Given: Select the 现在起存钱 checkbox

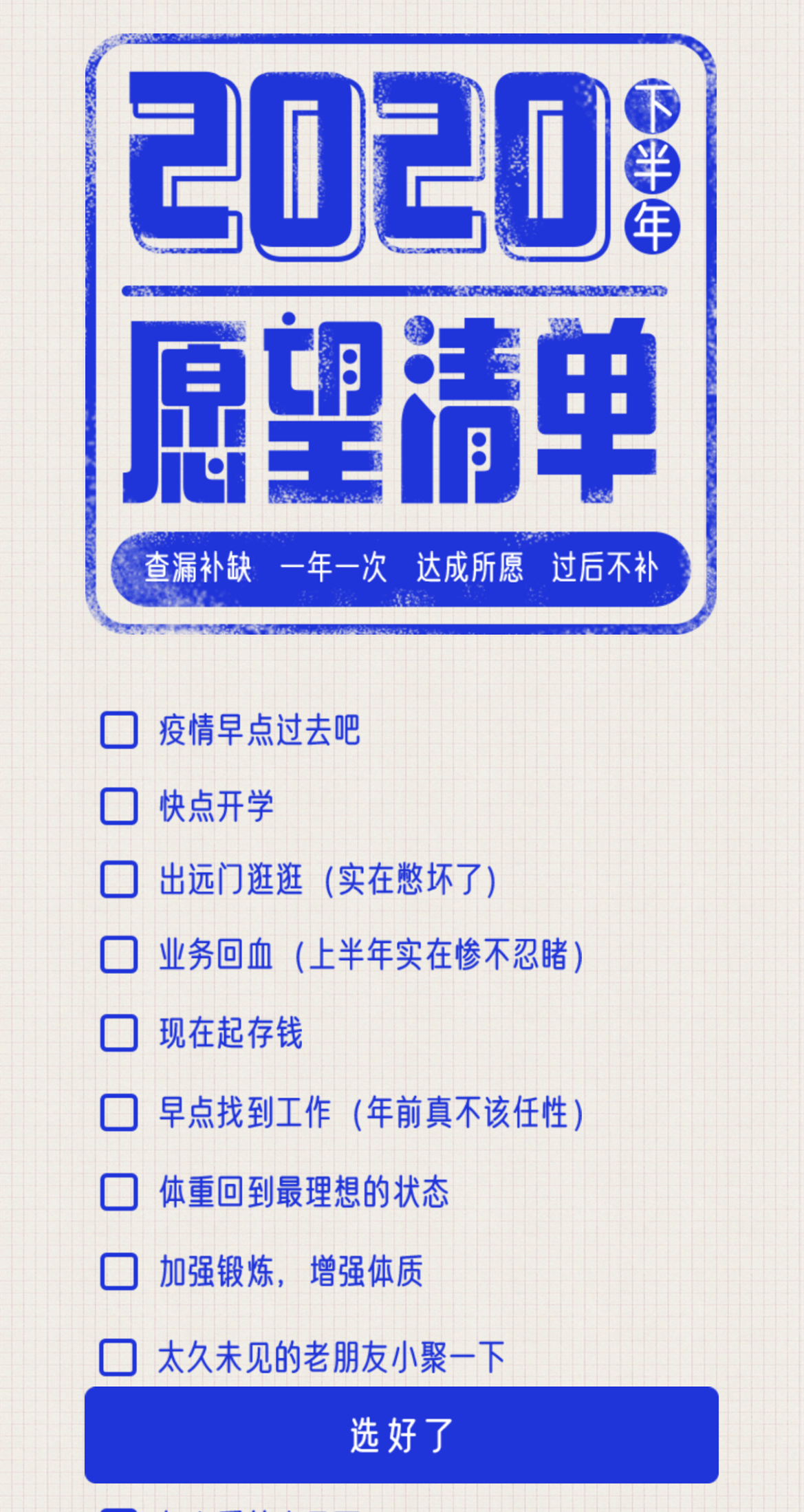Looking at the screenshot, I should 119,1033.
